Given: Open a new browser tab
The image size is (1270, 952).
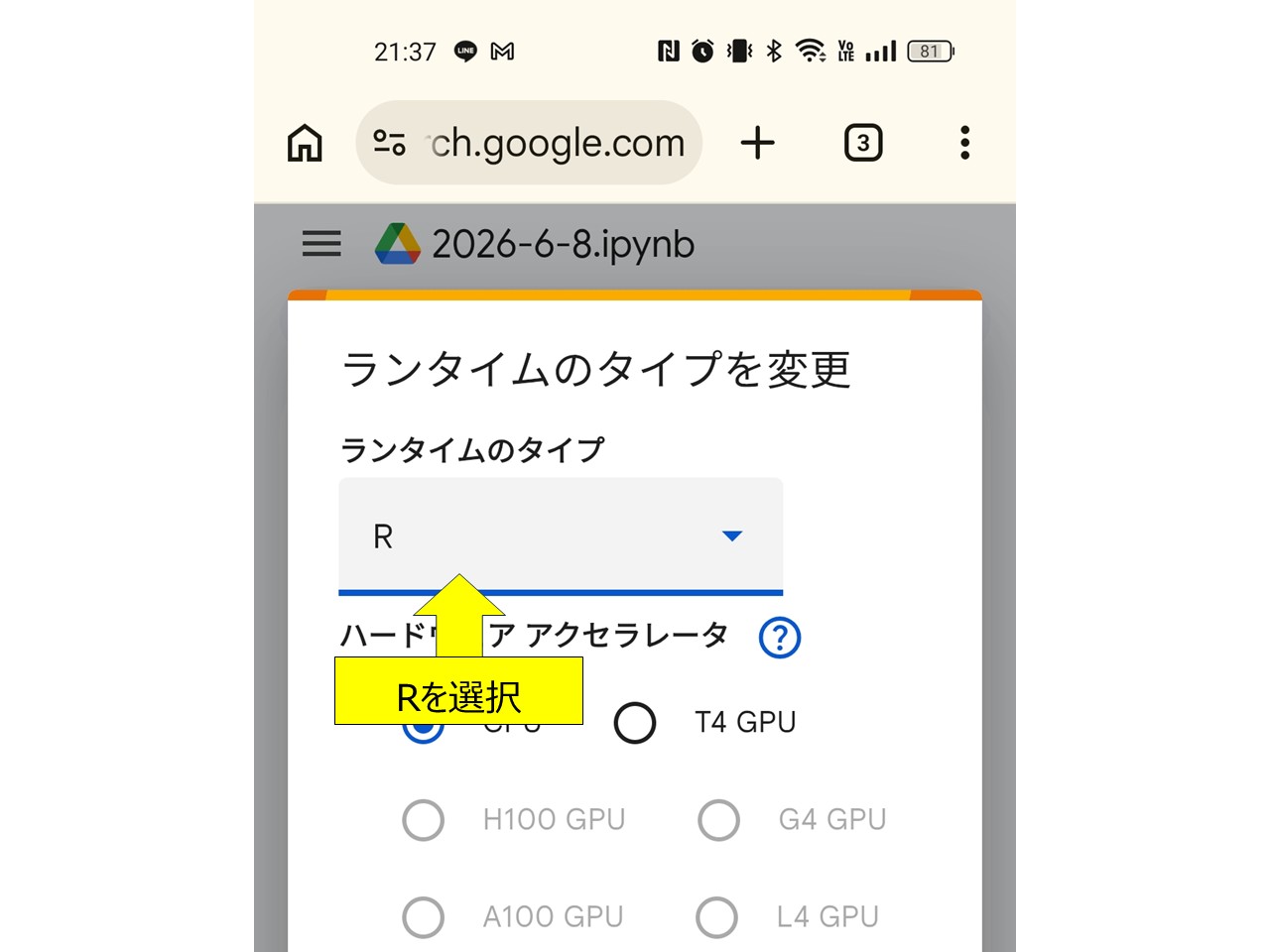Looking at the screenshot, I should [758, 143].
